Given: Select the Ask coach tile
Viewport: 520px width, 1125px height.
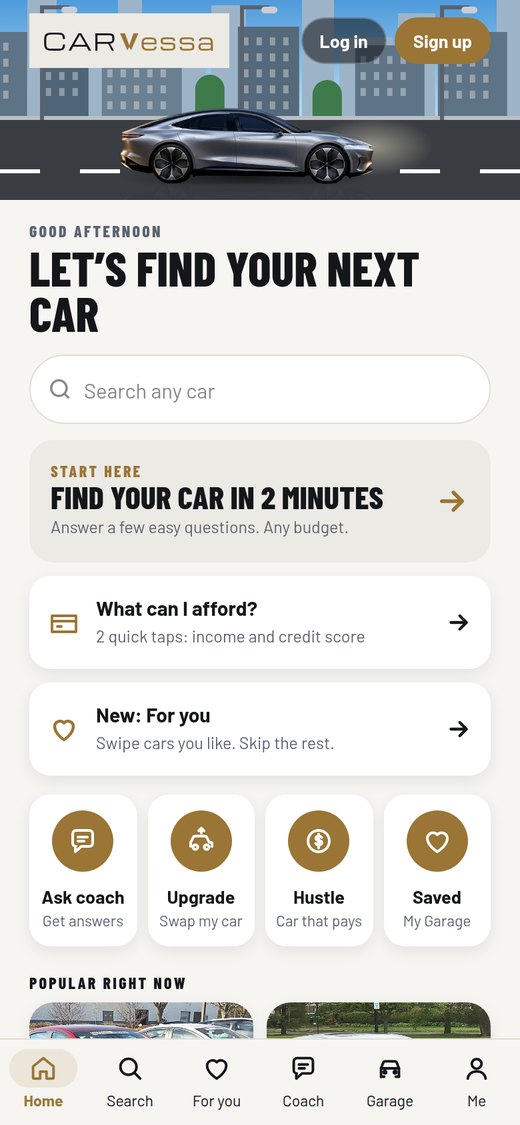Looking at the screenshot, I should 83,870.
